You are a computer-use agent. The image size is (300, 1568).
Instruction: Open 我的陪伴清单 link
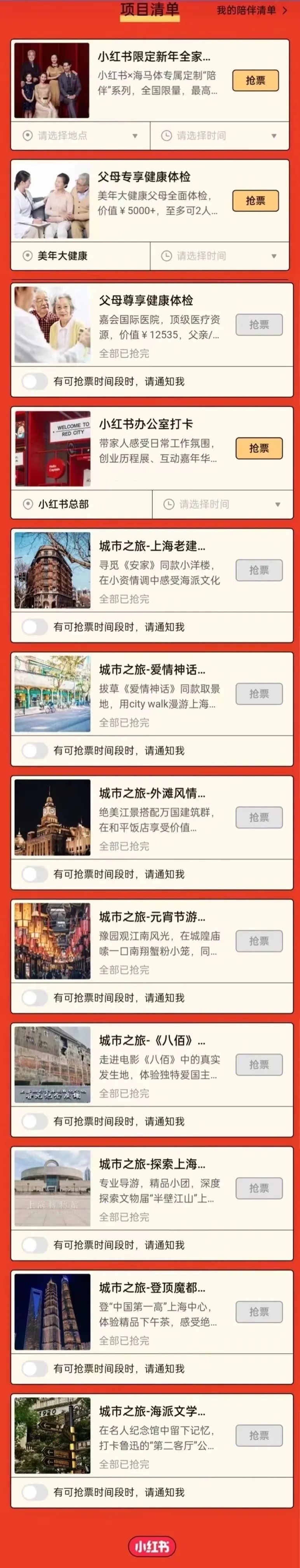[x=251, y=11]
